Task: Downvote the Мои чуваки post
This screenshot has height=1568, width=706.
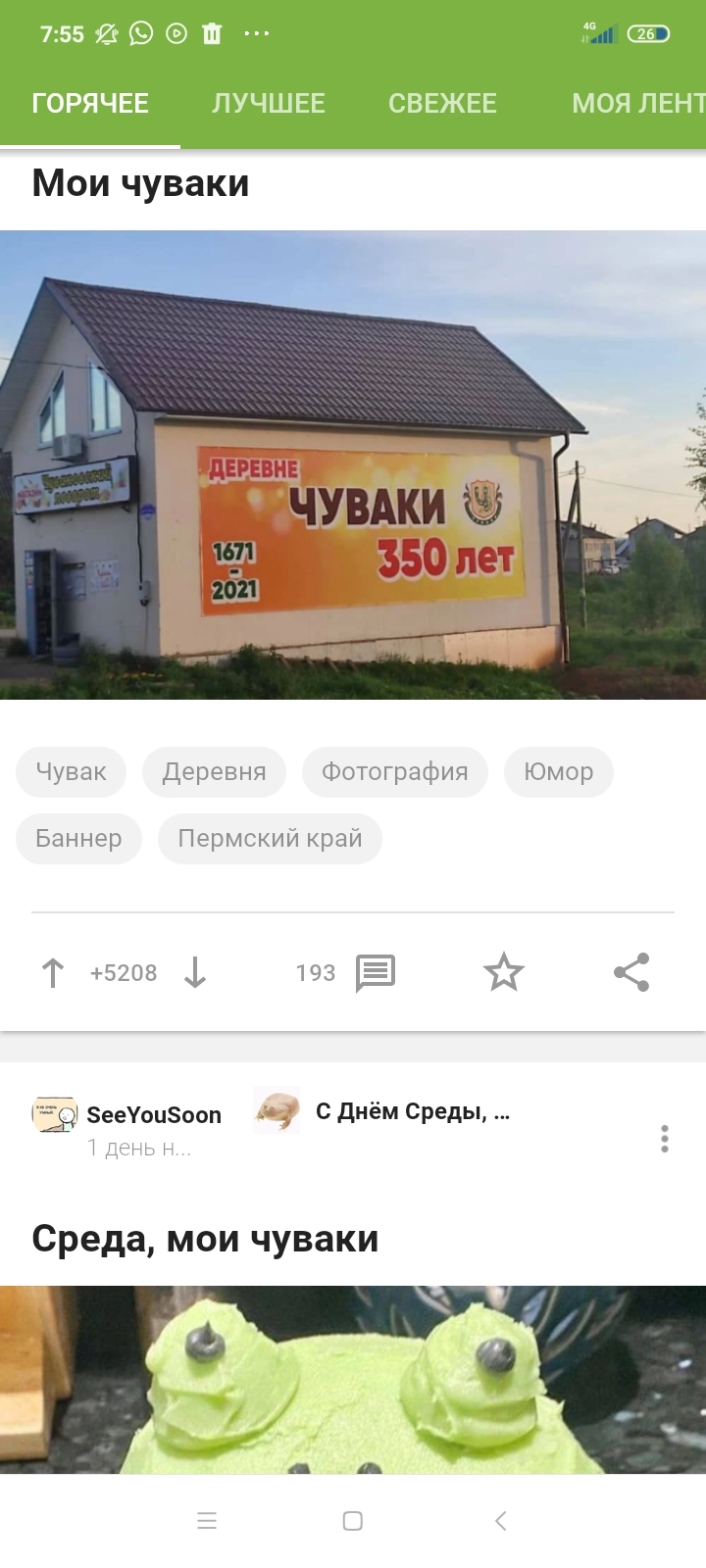Action: [195, 973]
